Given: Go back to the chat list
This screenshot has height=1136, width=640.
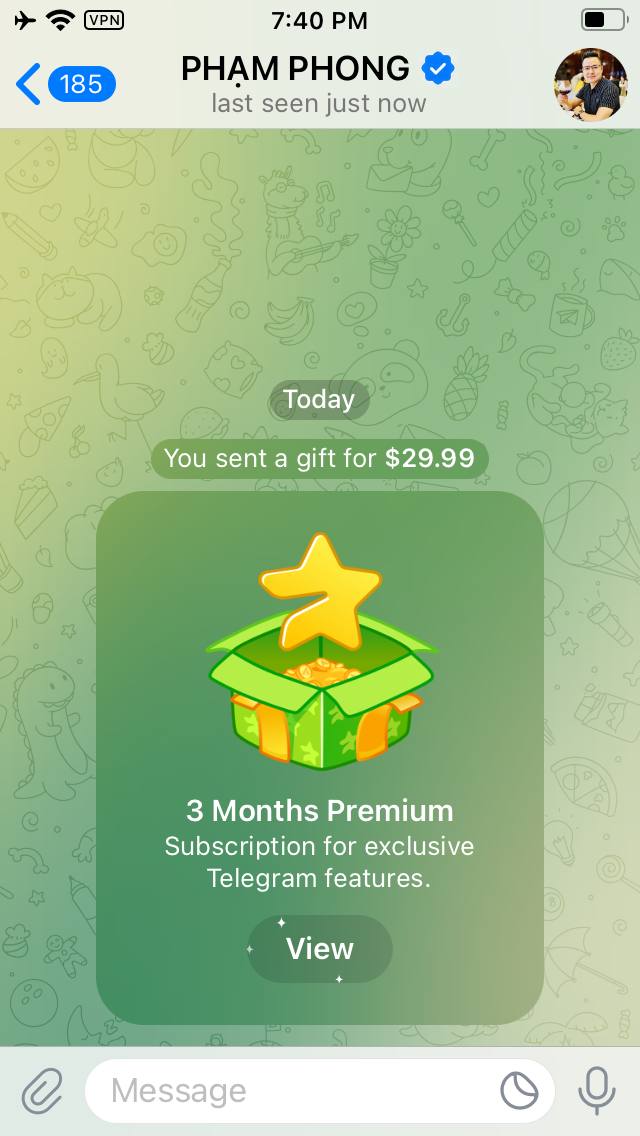Looking at the screenshot, I should [62, 84].
